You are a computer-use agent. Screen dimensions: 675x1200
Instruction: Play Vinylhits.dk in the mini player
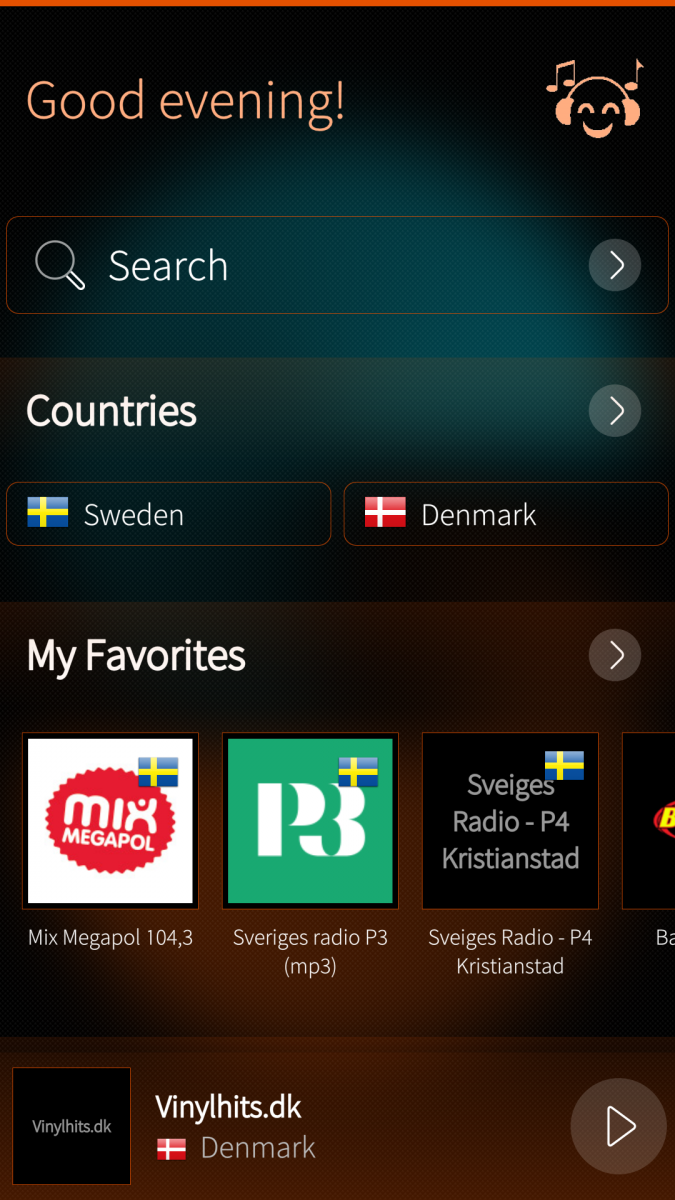pyautogui.click(x=618, y=1126)
